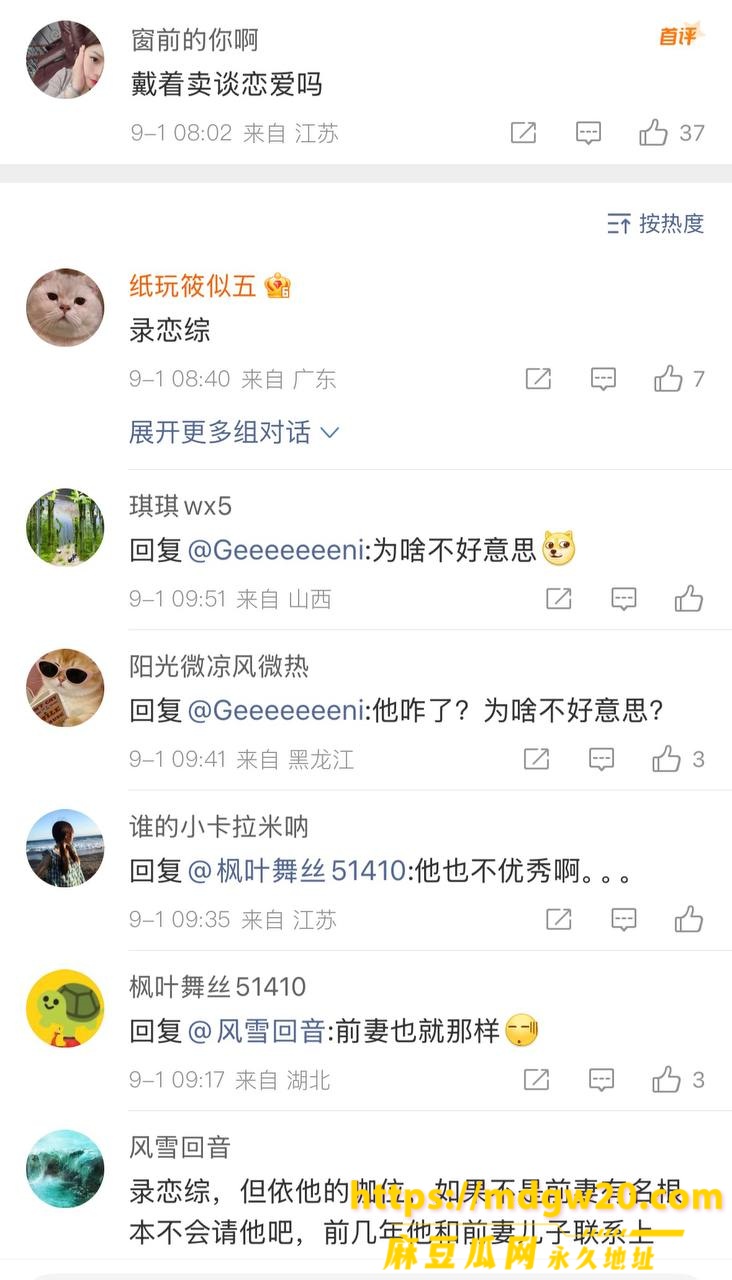The height and width of the screenshot is (1280, 732).
Task: Expand 展开更多组对话
Action: pos(235,432)
